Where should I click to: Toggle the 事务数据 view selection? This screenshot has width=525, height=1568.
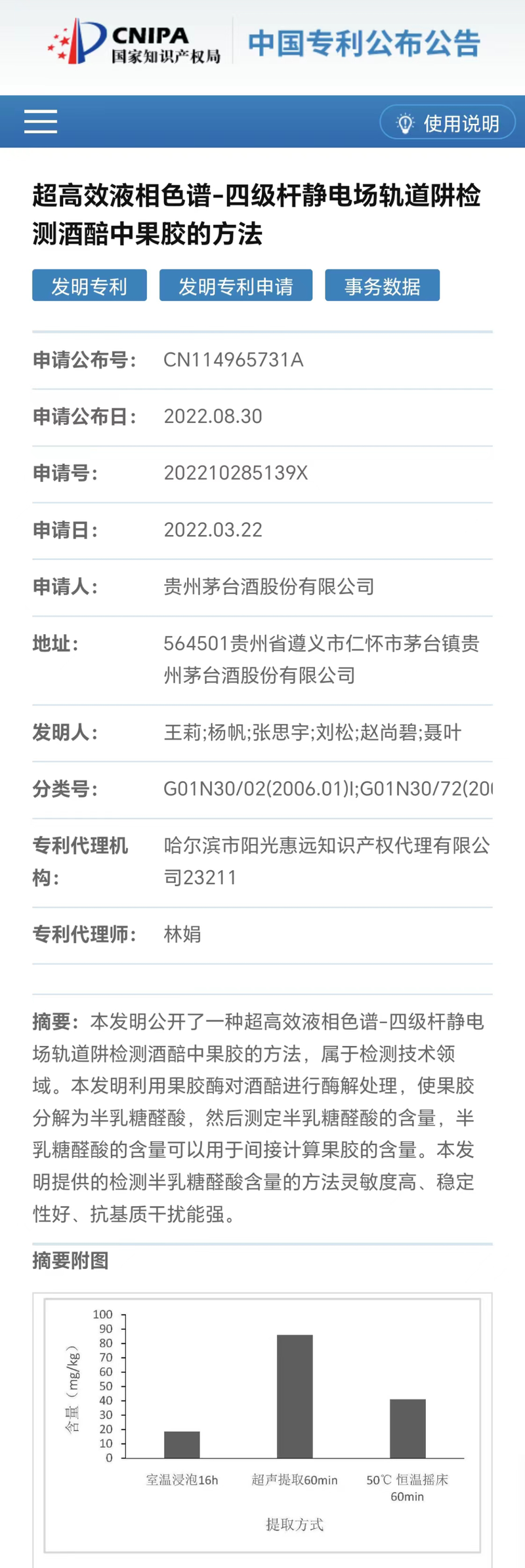pos(382,285)
